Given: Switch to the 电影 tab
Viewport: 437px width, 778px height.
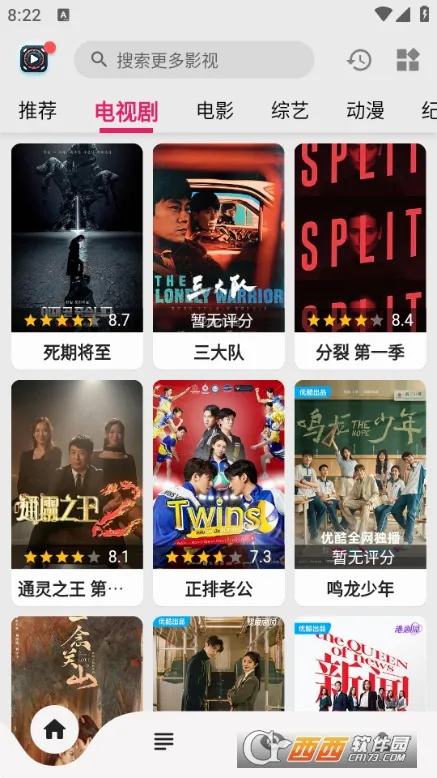Looking at the screenshot, I should pos(215,110).
